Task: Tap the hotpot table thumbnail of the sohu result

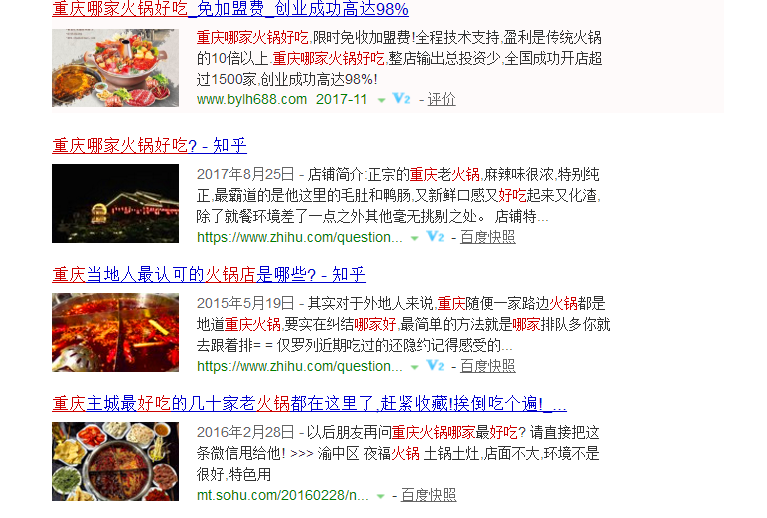Action: tap(115, 461)
